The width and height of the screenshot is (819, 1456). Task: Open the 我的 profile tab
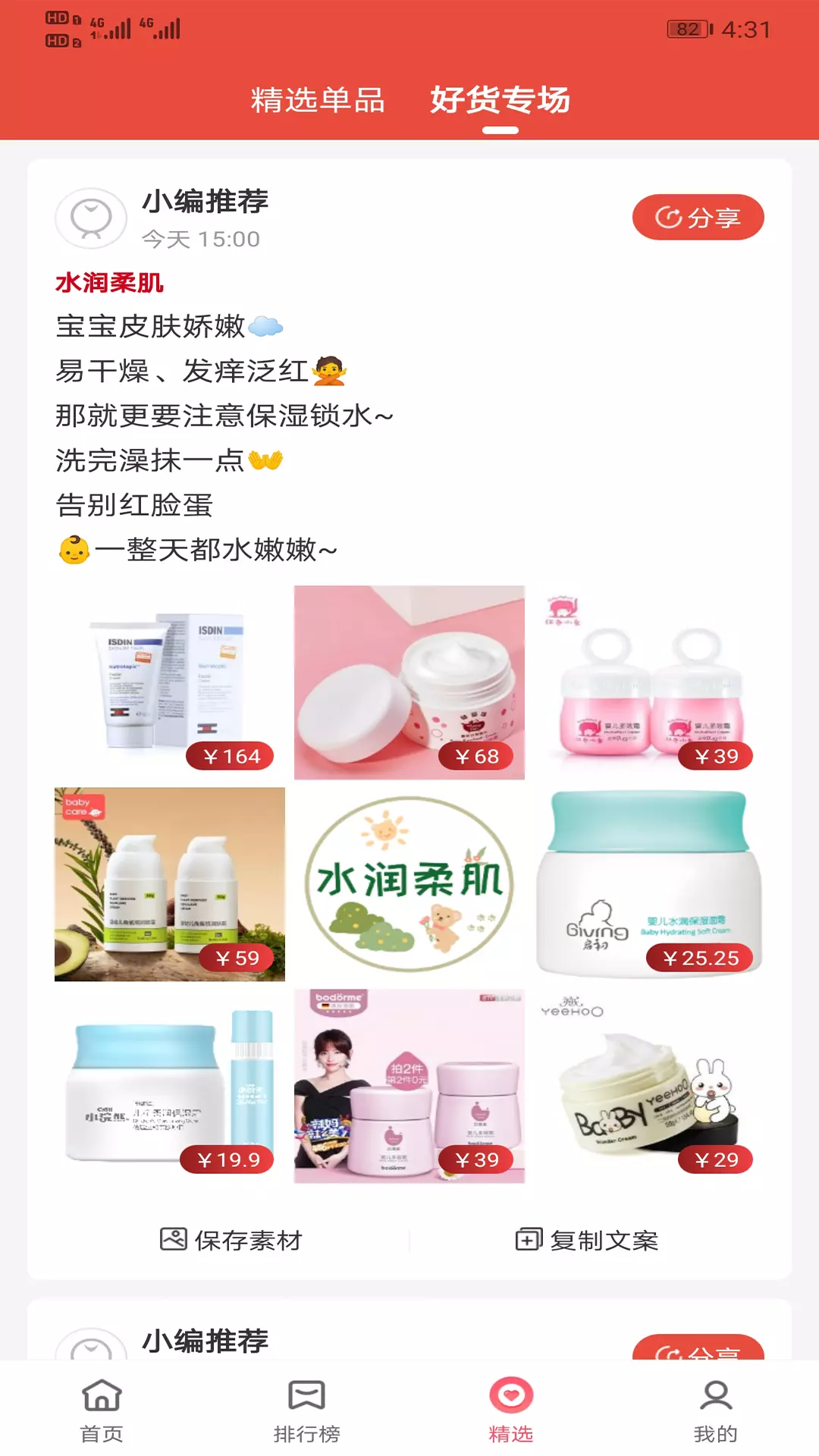[716, 1410]
